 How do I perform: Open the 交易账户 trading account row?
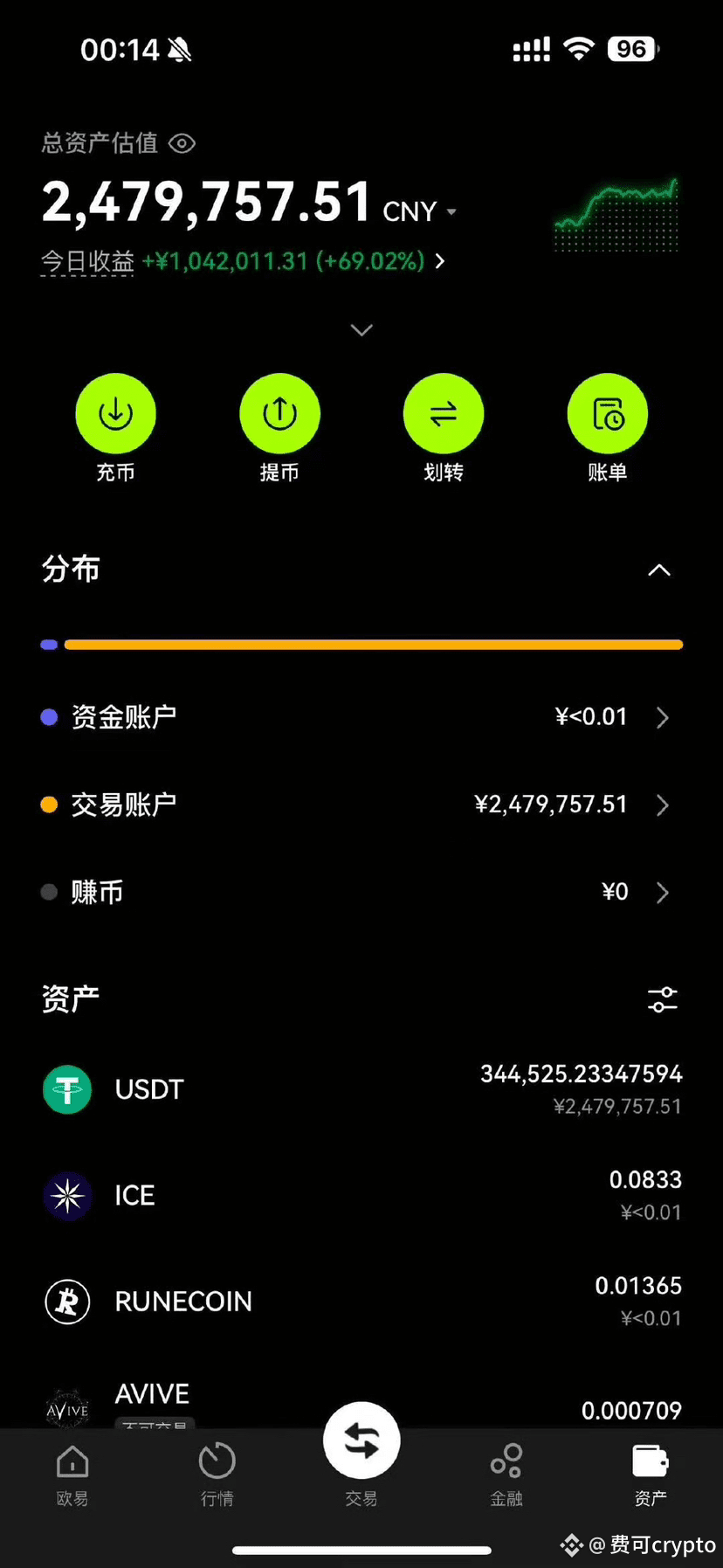(x=361, y=805)
